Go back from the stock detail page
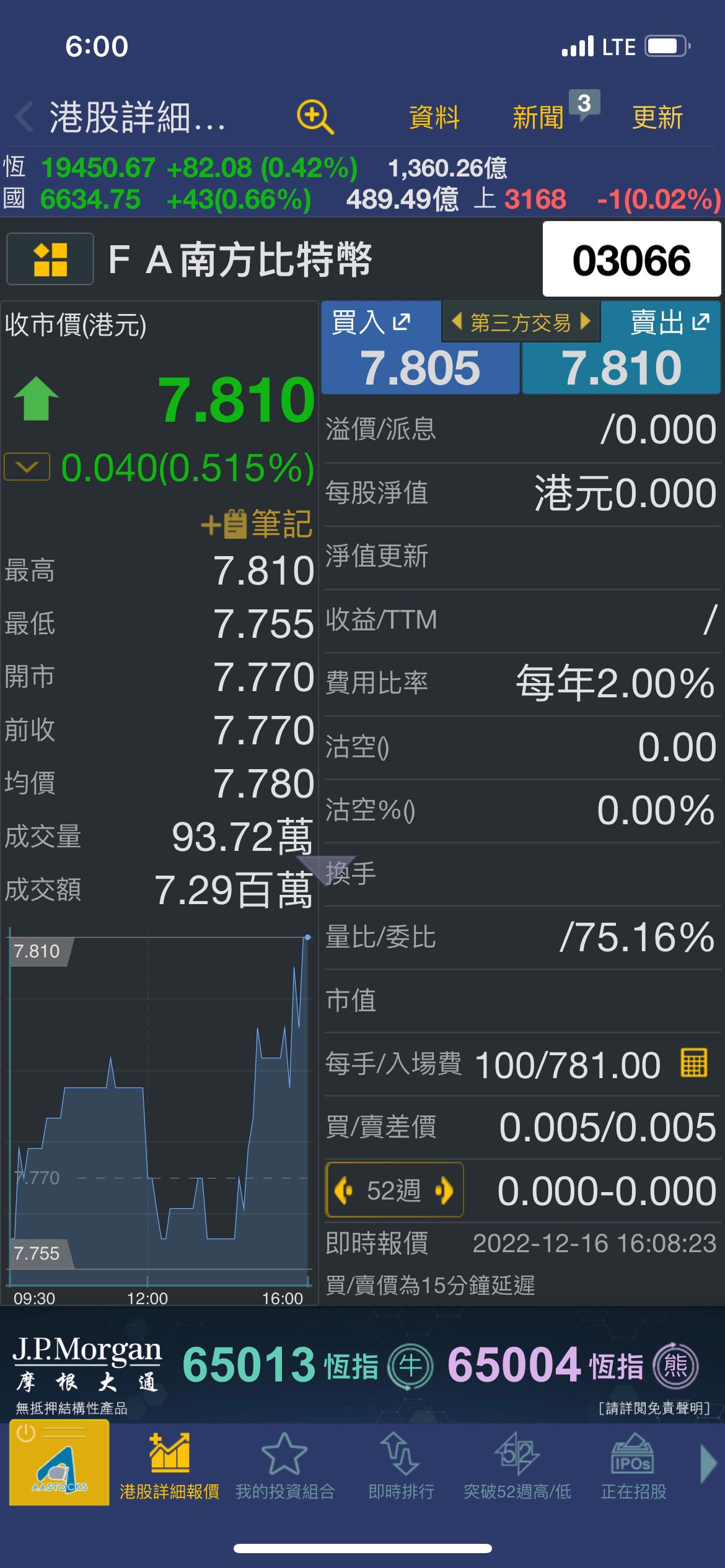This screenshot has height=1568, width=725. coord(25,116)
